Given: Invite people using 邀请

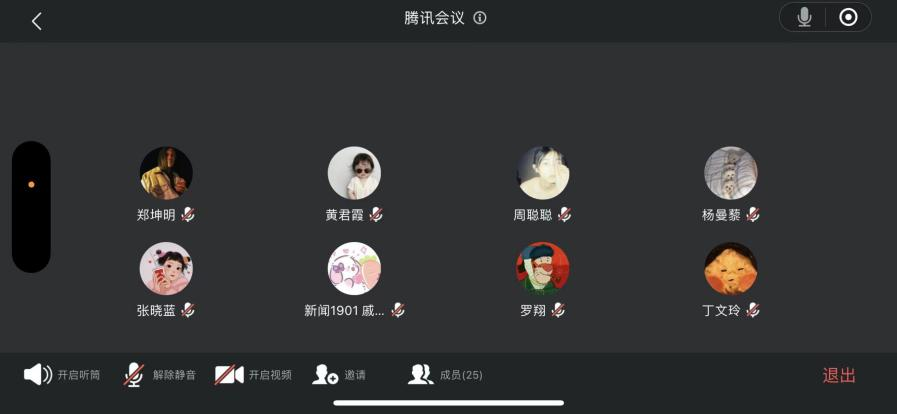Looking at the screenshot, I should coord(339,375).
